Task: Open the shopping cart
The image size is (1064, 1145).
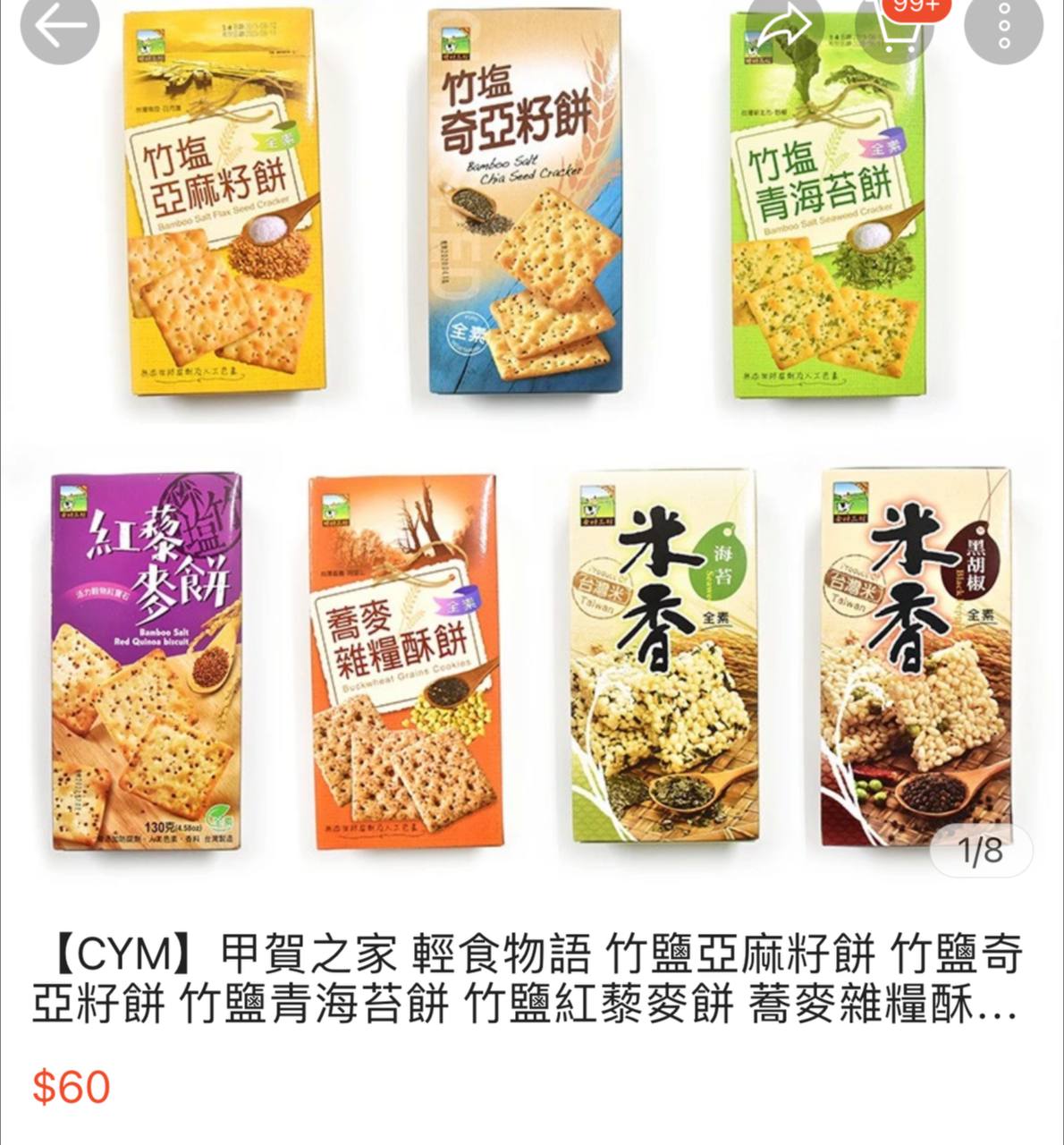Action: point(894,25)
